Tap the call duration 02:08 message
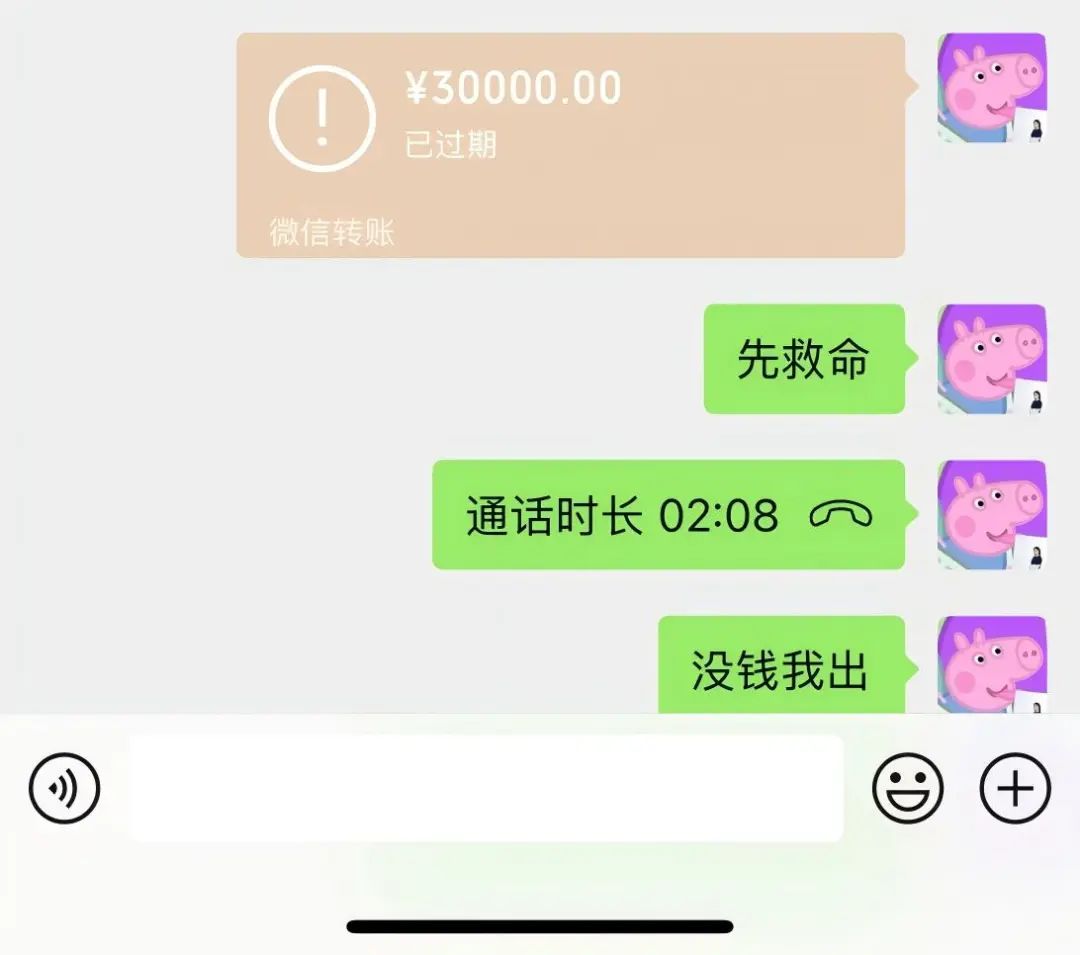 coord(668,515)
